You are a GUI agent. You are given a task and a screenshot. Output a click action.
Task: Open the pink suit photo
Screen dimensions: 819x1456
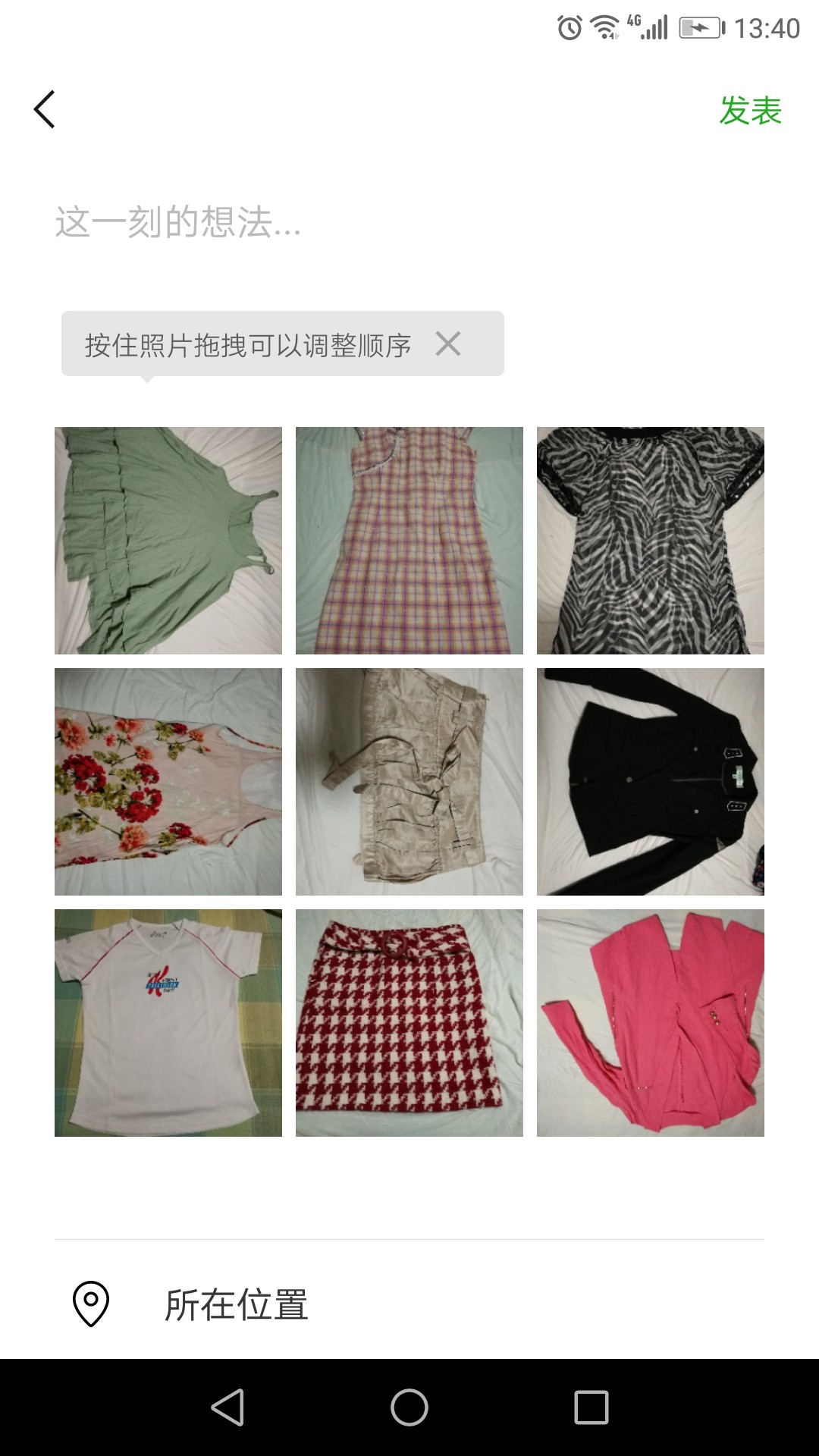coord(651,1023)
